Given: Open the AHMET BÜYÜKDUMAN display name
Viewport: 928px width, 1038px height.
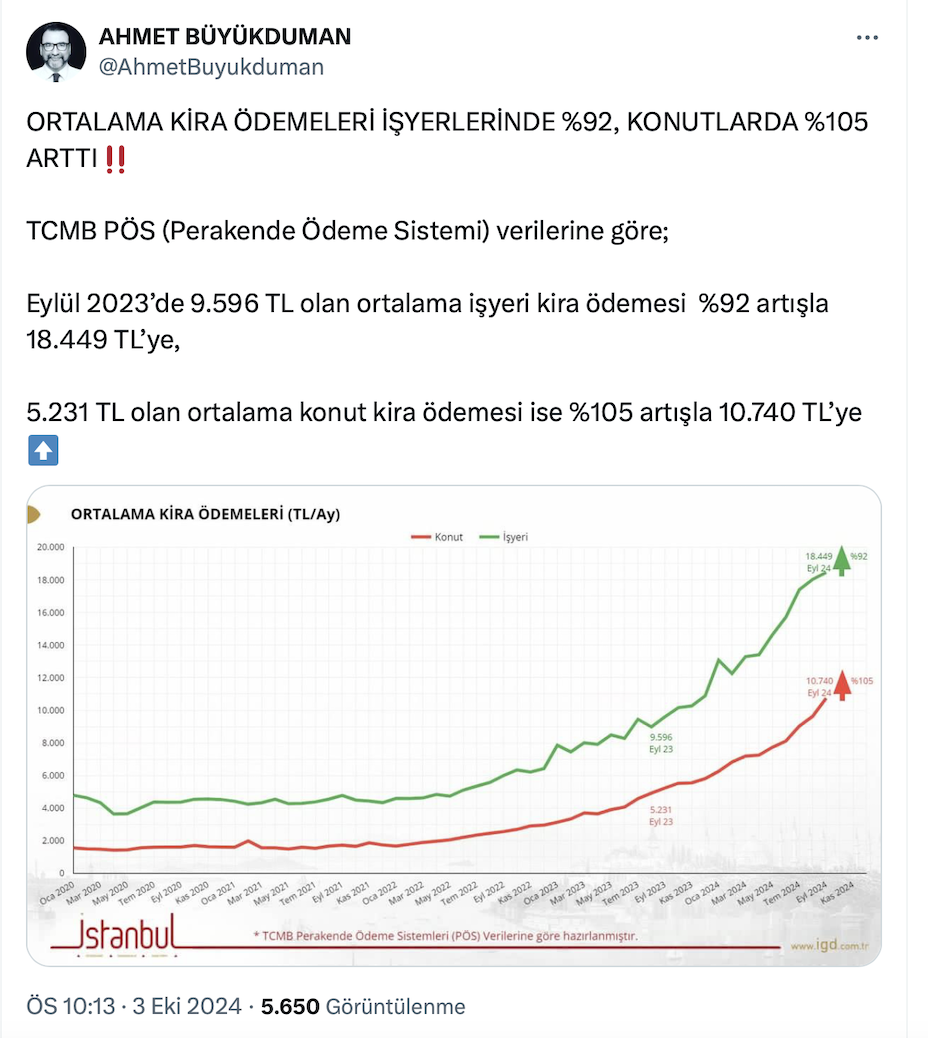Looking at the screenshot, I should pos(224,37).
